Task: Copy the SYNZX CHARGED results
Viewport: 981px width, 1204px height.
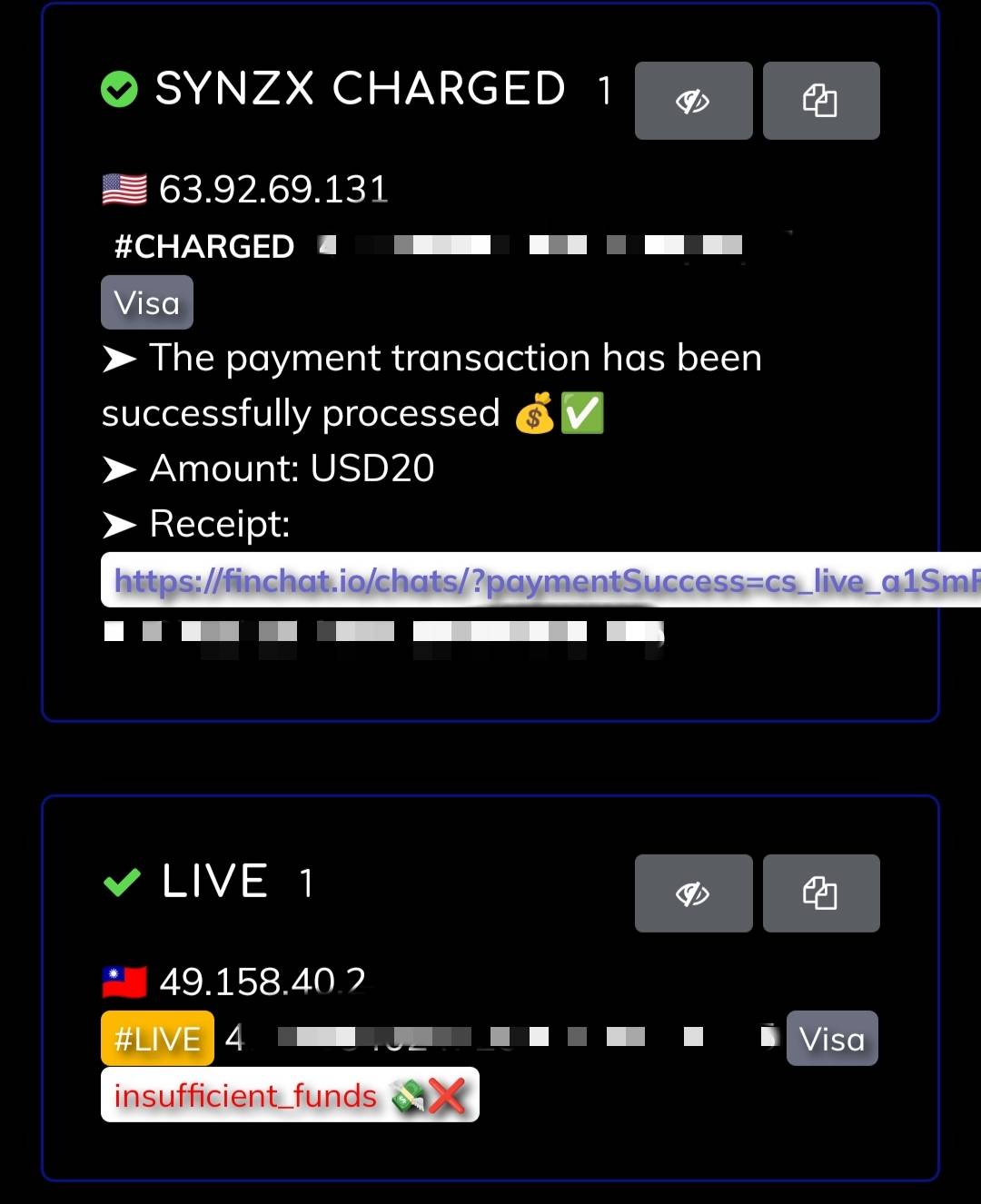Action: 820,101
